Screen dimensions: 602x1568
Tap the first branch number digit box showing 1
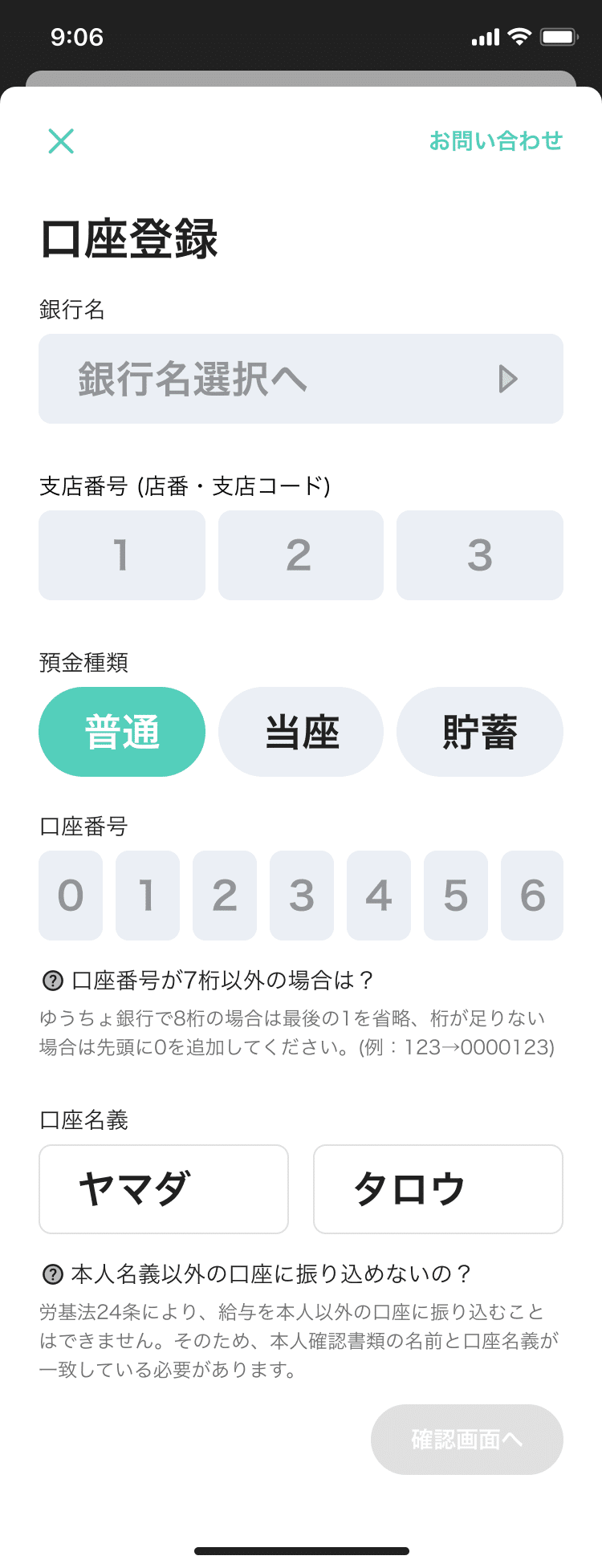[x=121, y=554]
